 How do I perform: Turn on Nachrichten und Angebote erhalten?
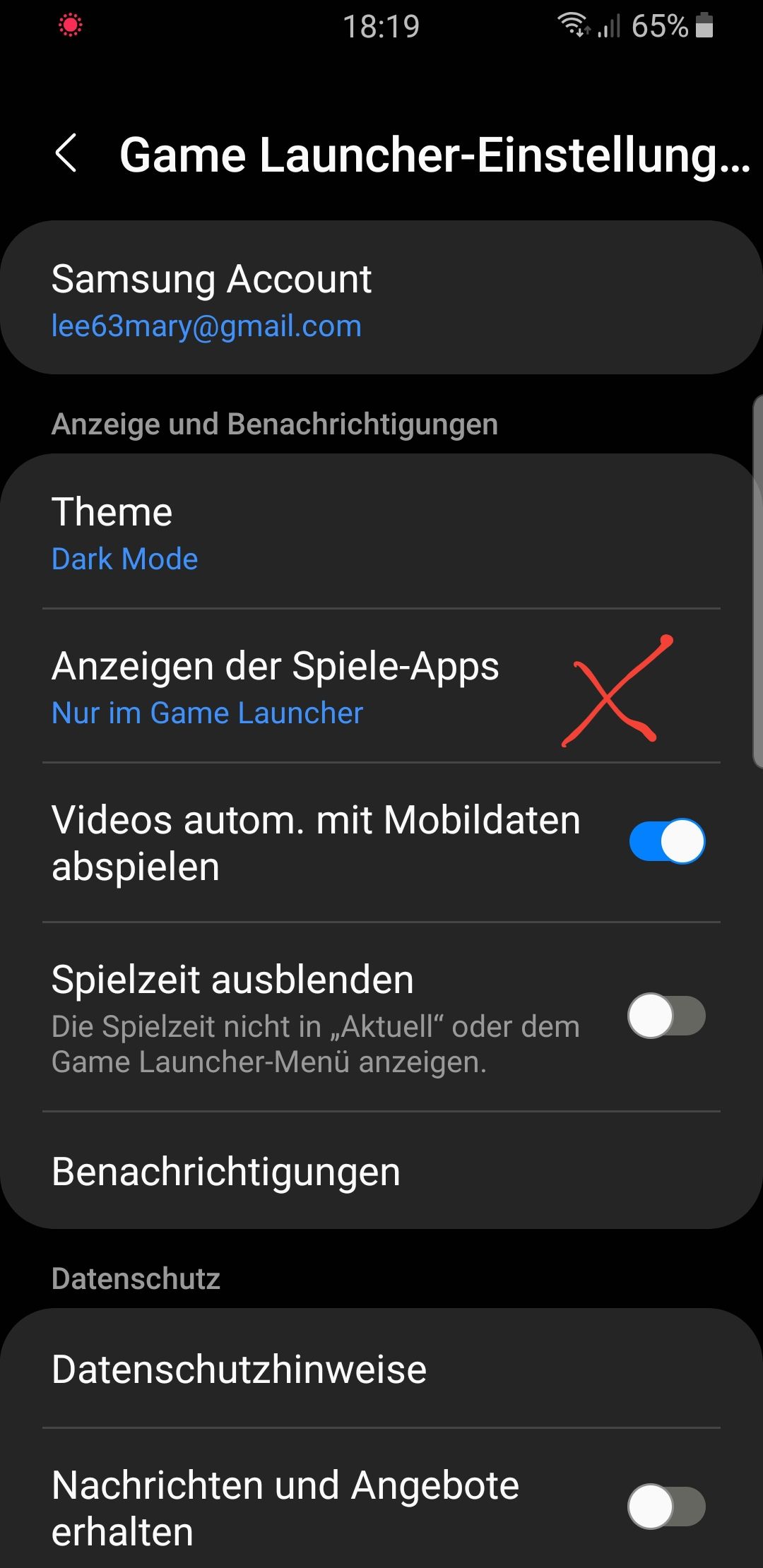(x=666, y=1506)
